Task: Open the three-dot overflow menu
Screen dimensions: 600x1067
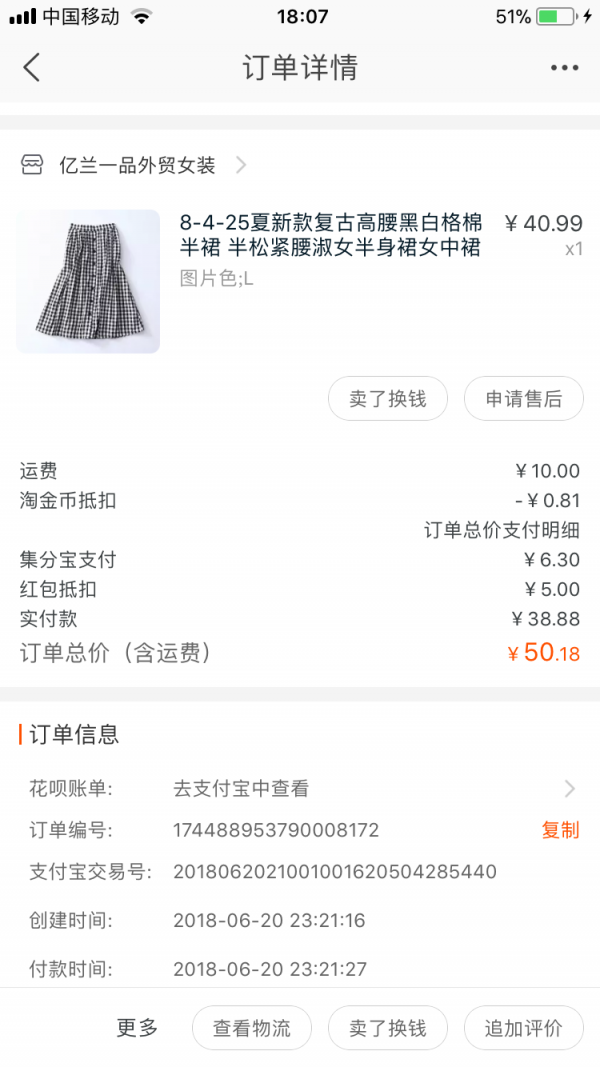Action: [564, 68]
